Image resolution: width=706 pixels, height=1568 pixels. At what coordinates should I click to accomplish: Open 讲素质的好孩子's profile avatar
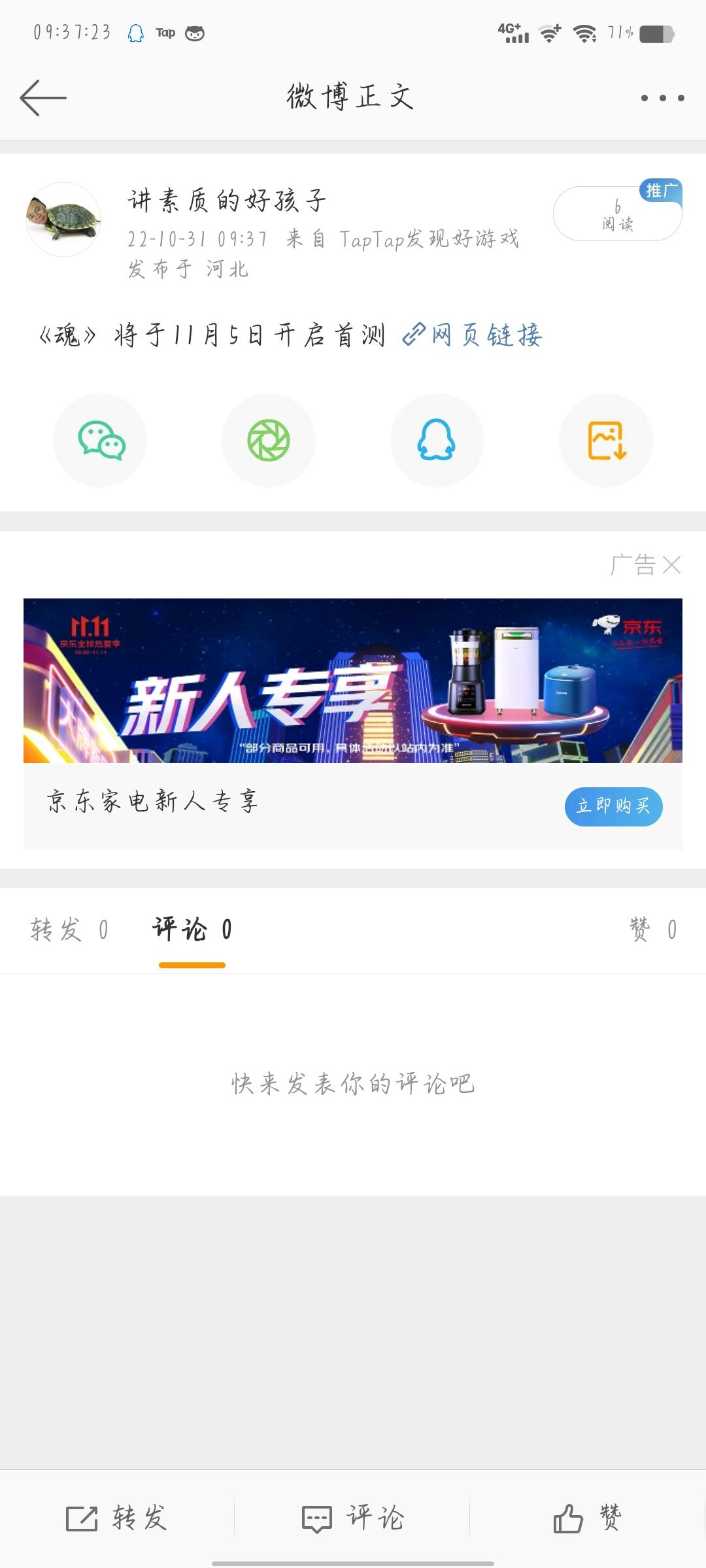click(x=63, y=220)
